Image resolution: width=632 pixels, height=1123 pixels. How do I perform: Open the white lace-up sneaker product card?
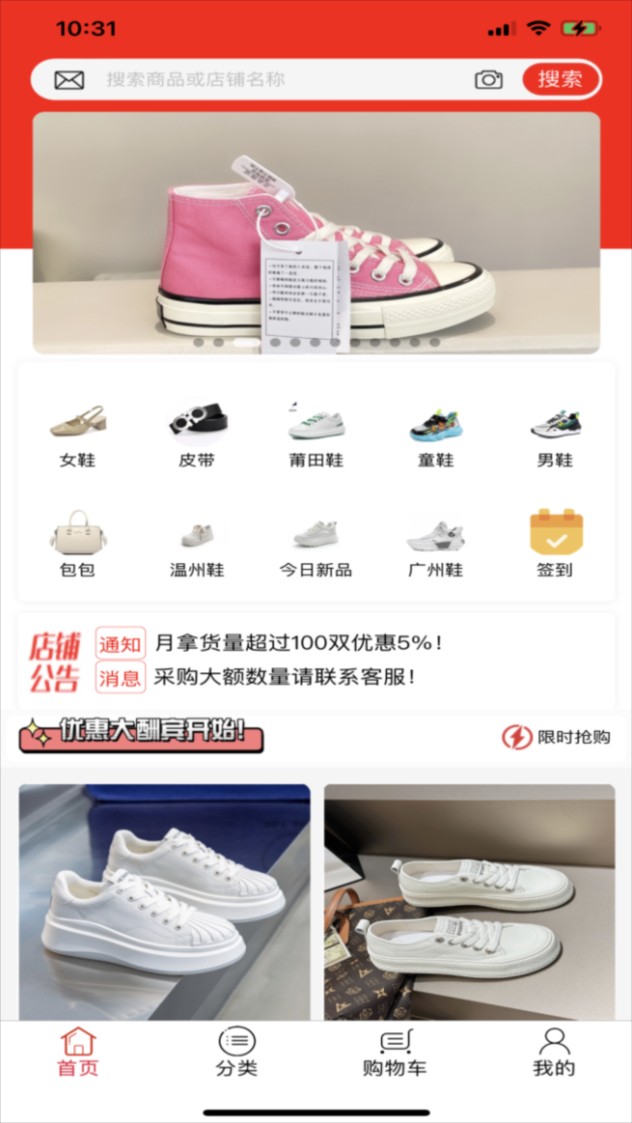(165, 902)
